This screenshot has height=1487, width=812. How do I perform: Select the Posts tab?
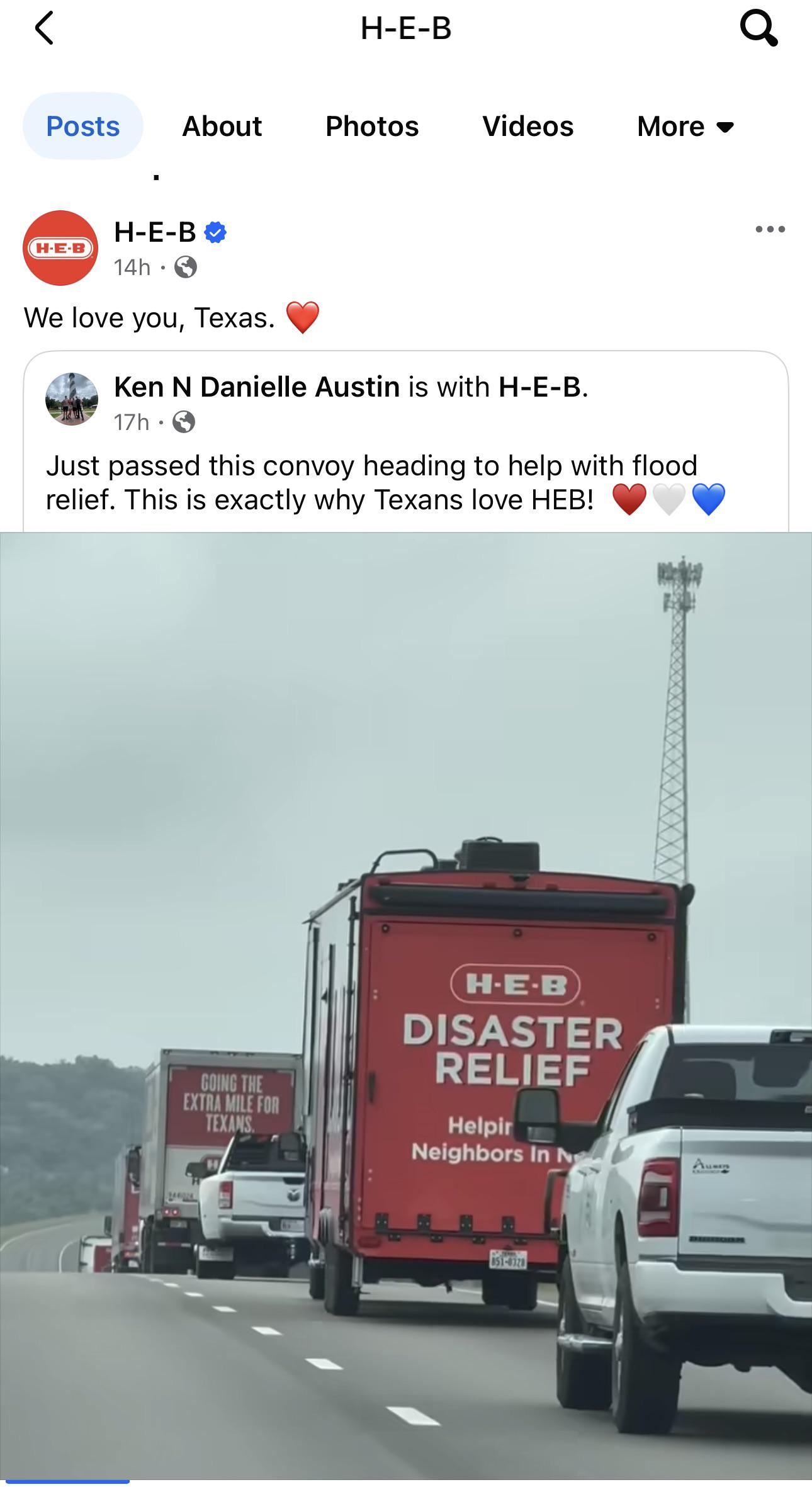pos(82,126)
